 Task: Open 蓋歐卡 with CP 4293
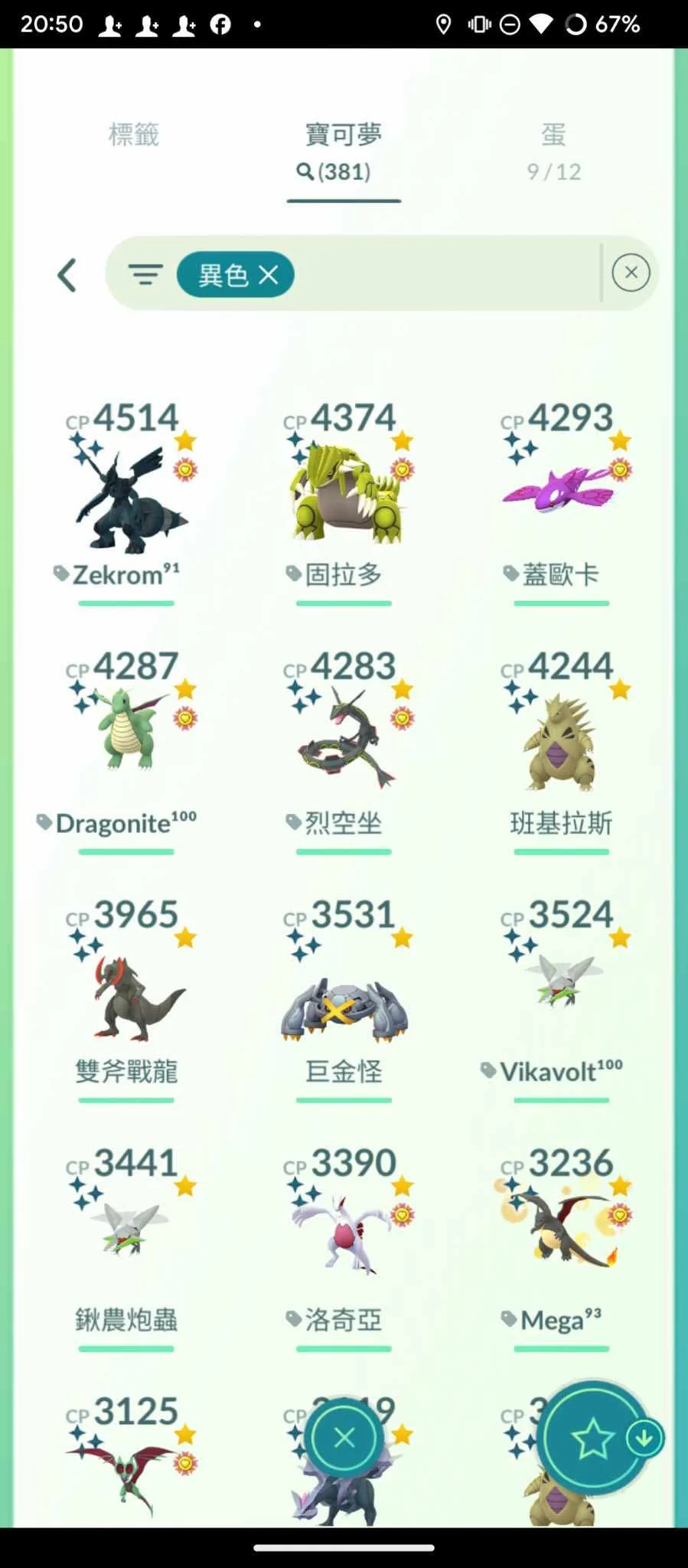point(561,494)
